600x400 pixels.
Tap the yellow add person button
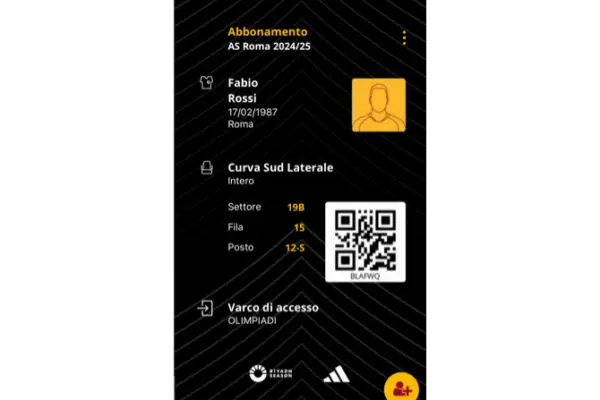(x=402, y=386)
